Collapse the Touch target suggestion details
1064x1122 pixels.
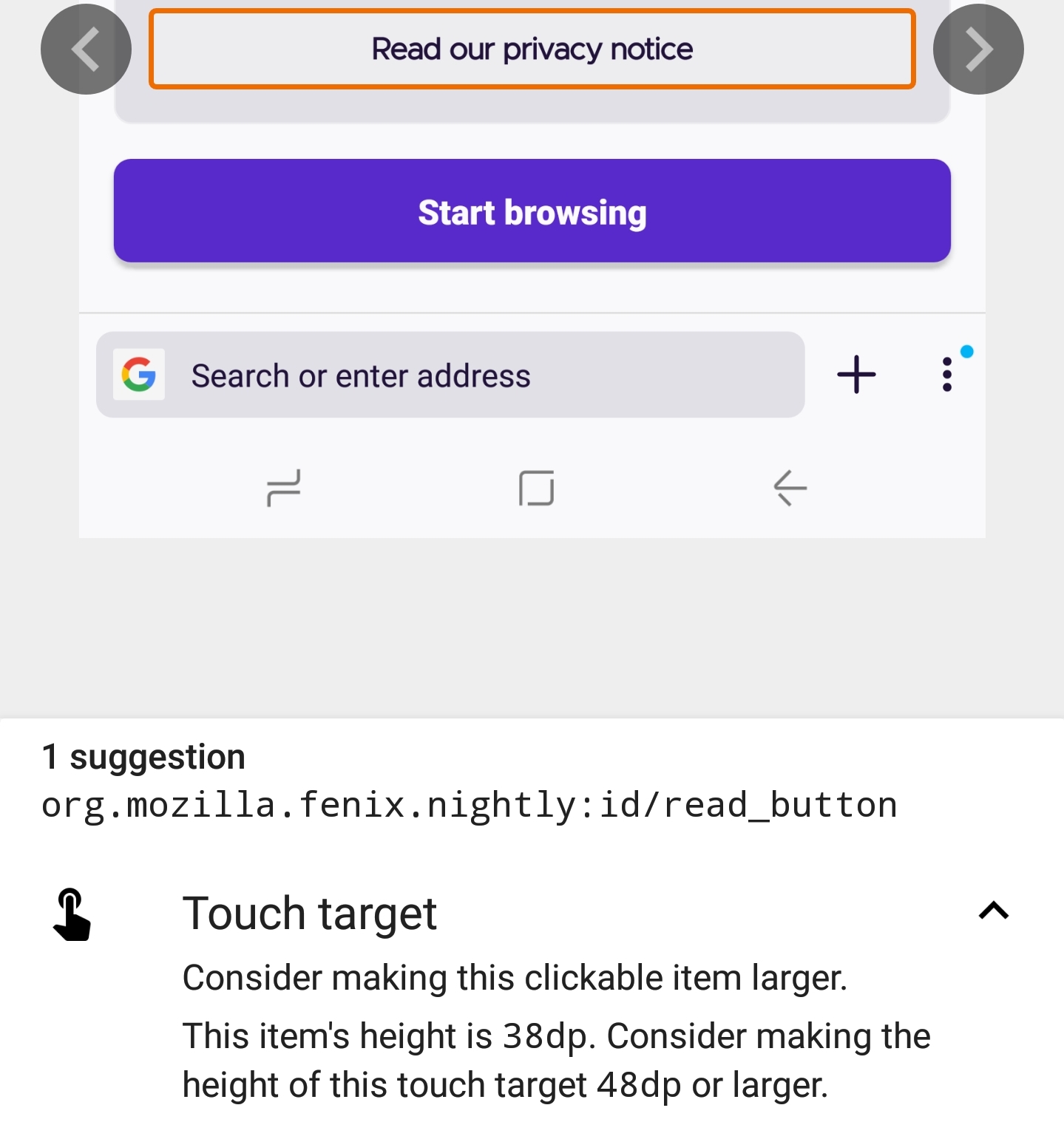(x=994, y=911)
